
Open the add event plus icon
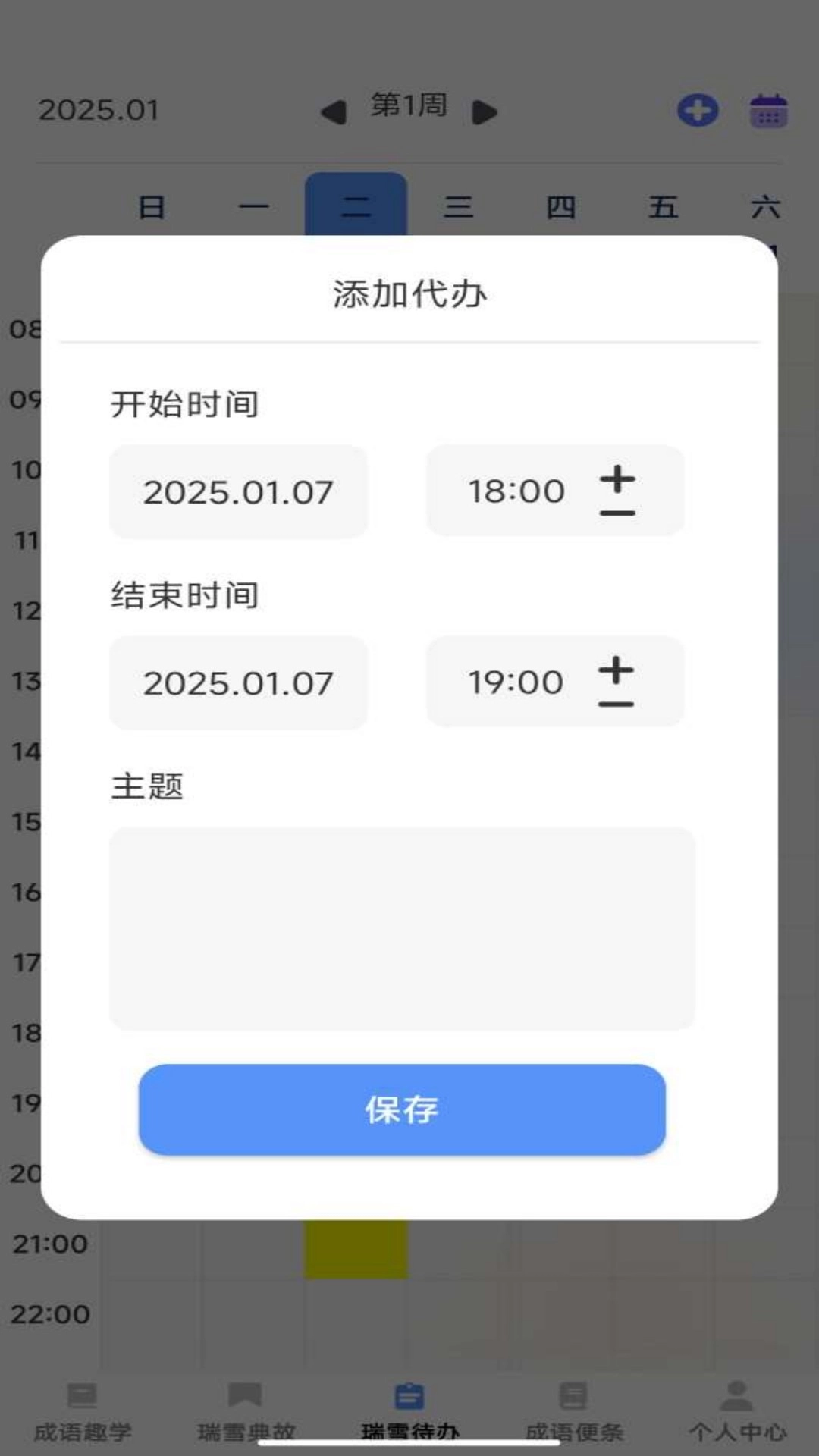(x=696, y=110)
